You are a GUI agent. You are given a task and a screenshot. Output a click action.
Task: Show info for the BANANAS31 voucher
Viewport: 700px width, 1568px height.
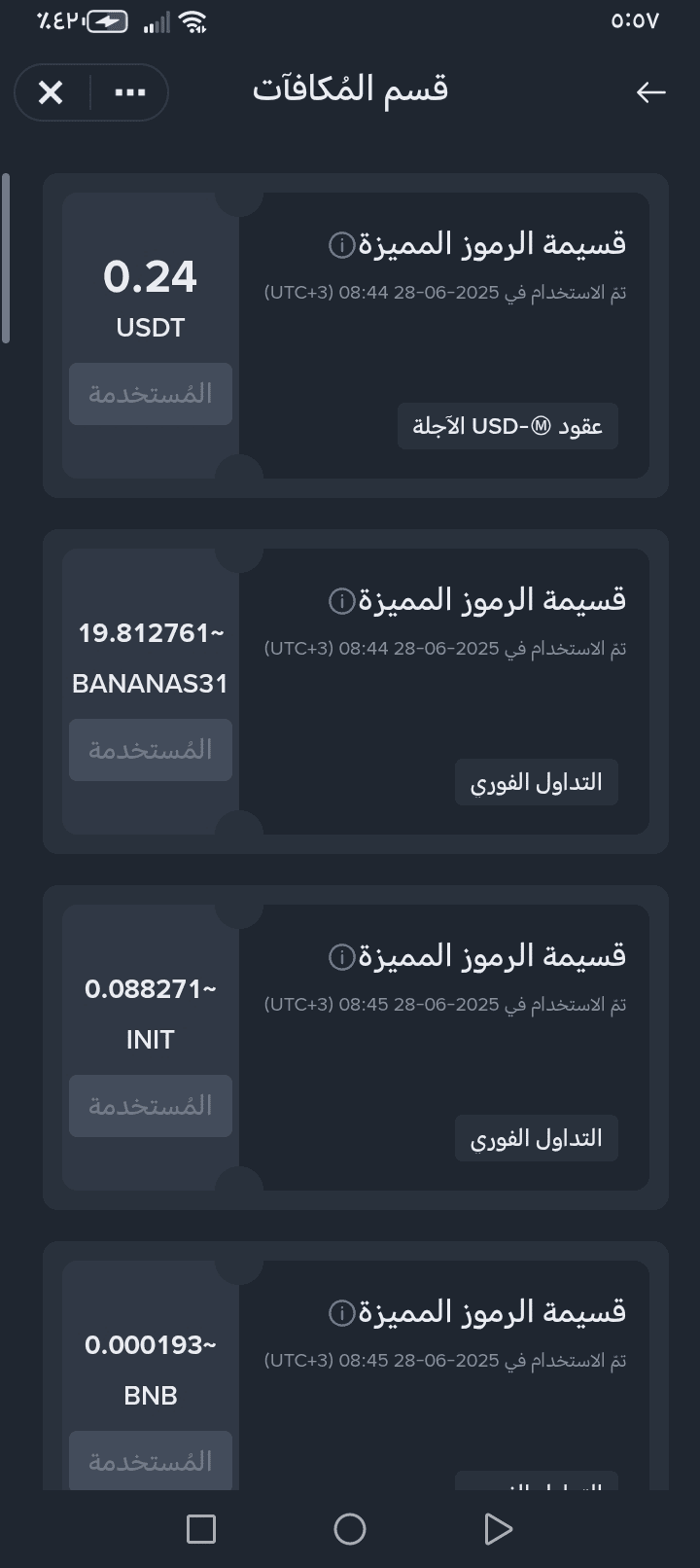[x=341, y=601]
